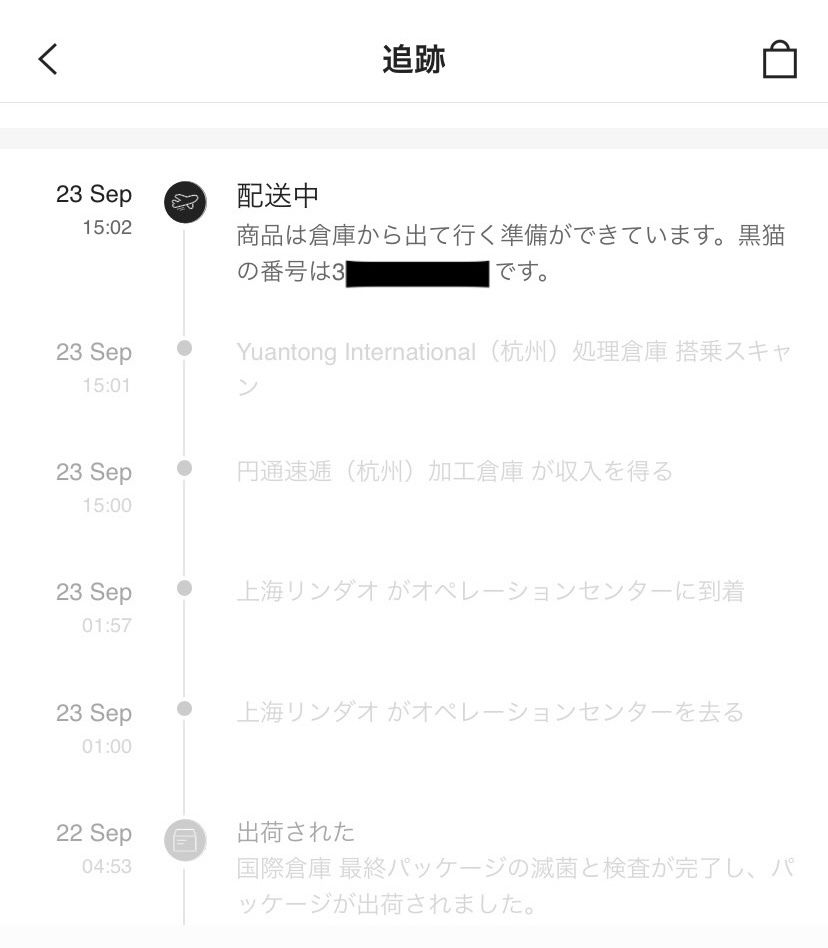828x948 pixels.
Task: Go back from the tracking page
Action: point(48,60)
